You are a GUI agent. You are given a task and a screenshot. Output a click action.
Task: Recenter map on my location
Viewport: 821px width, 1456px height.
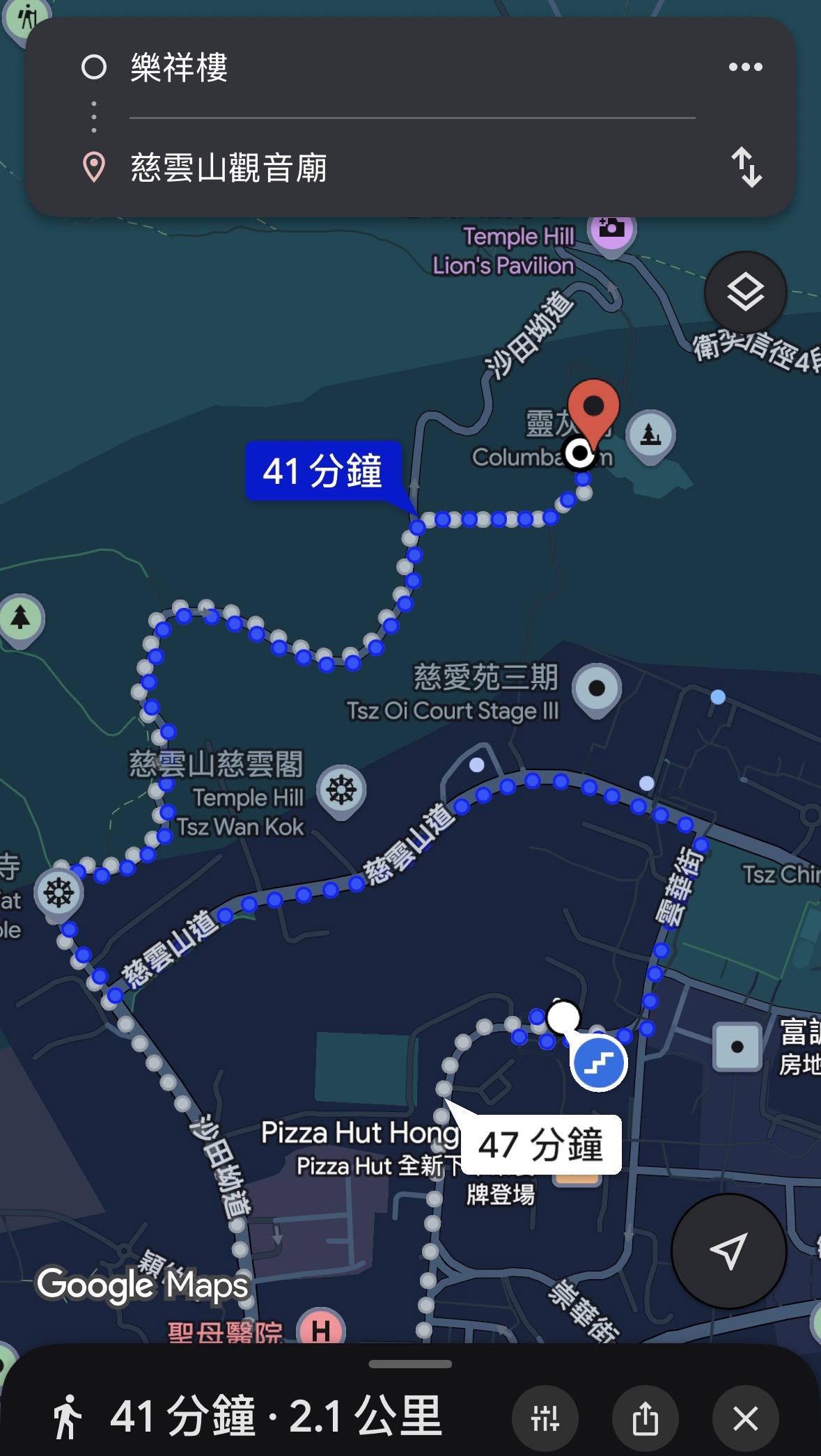coord(728,1251)
